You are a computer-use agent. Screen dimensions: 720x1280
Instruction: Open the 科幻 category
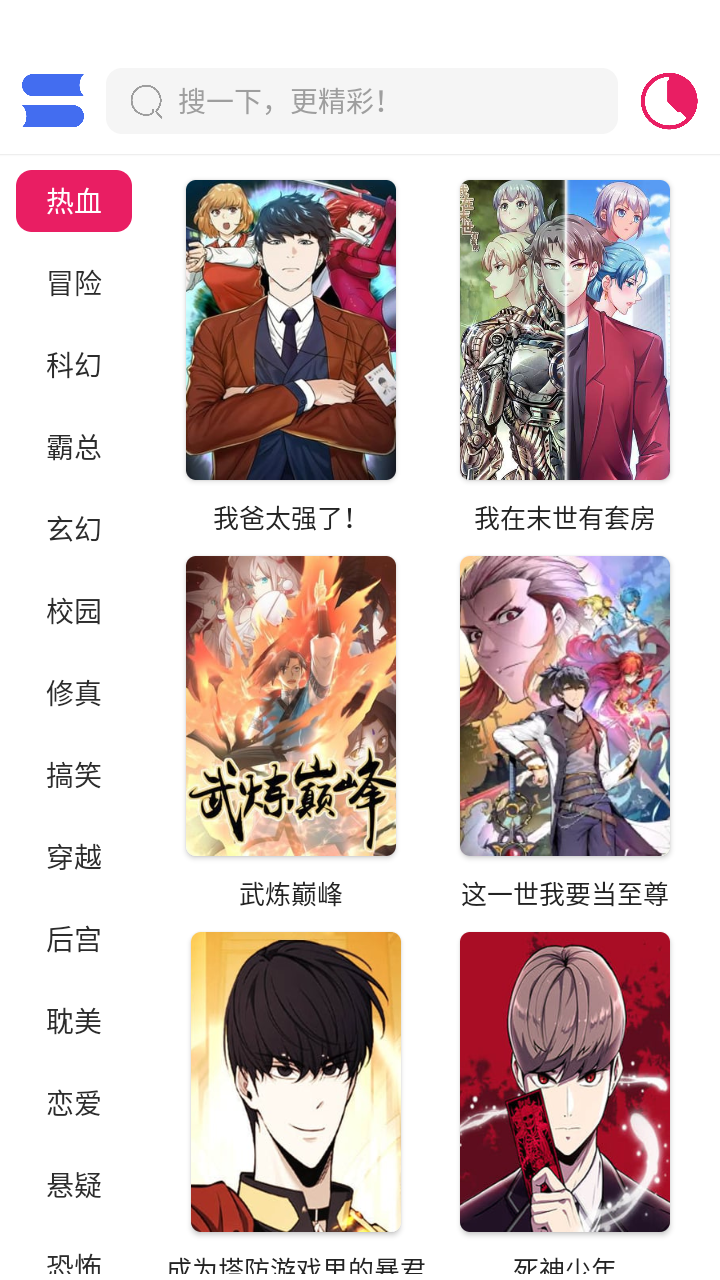73,365
